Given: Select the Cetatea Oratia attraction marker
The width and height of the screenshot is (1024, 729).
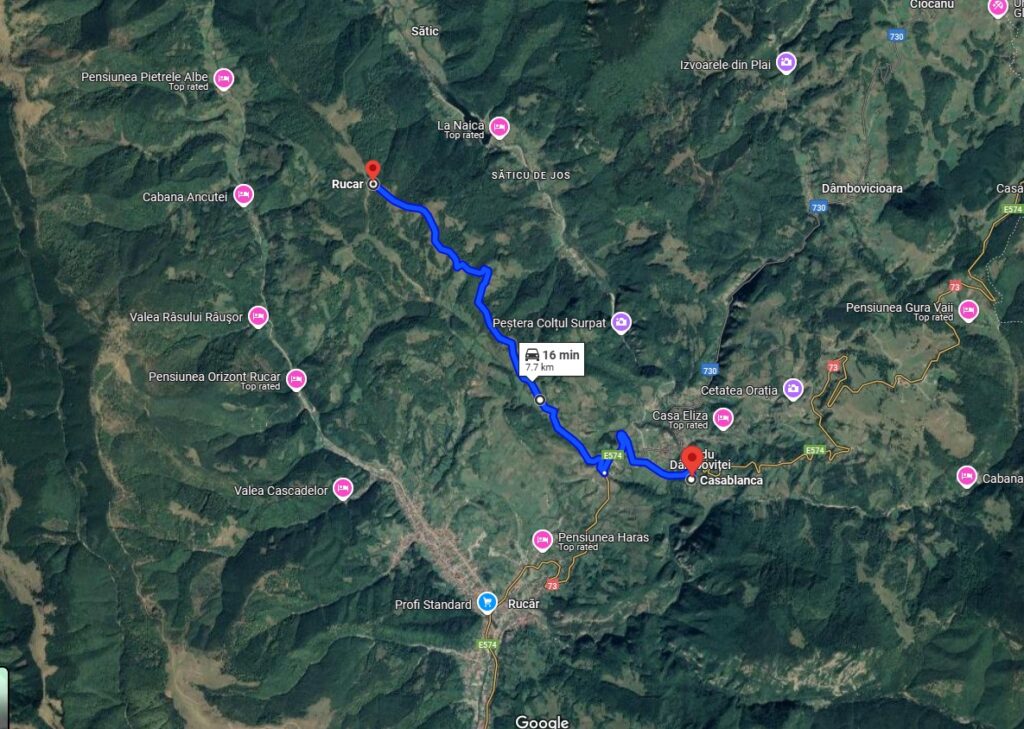Looking at the screenshot, I should [793, 388].
